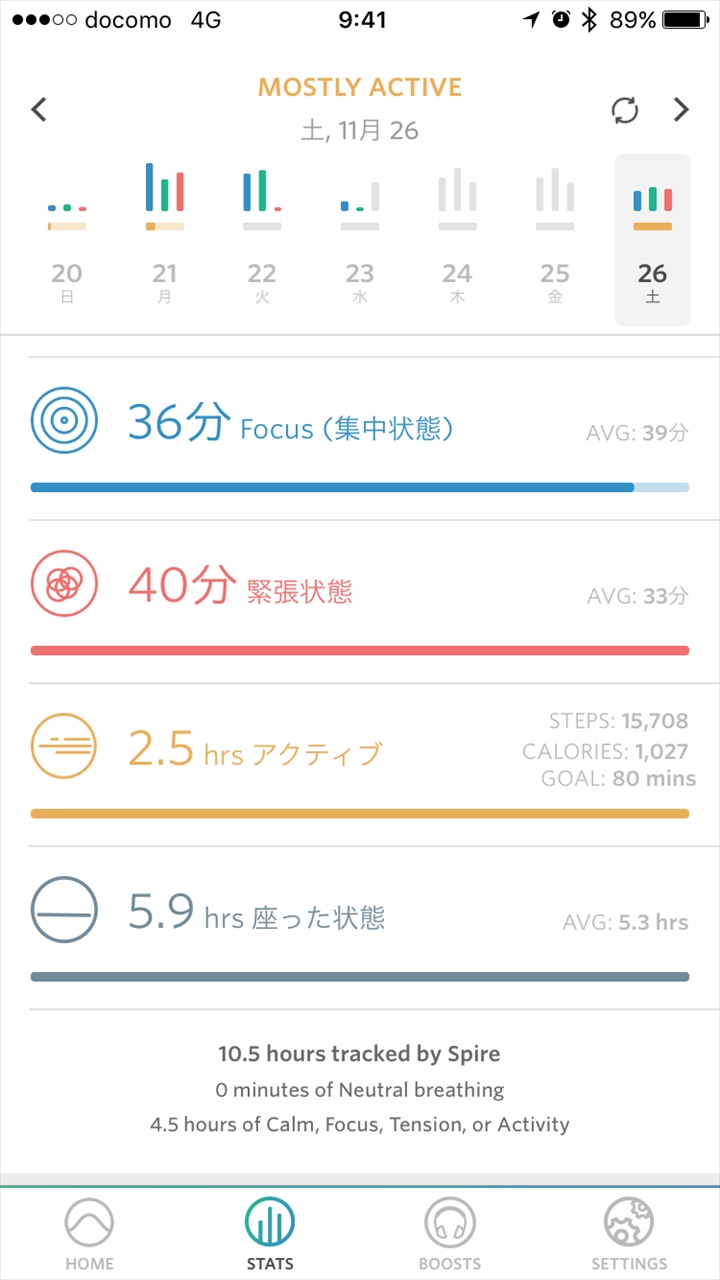Select Sunday the 20th in the week chart

[x=67, y=240]
